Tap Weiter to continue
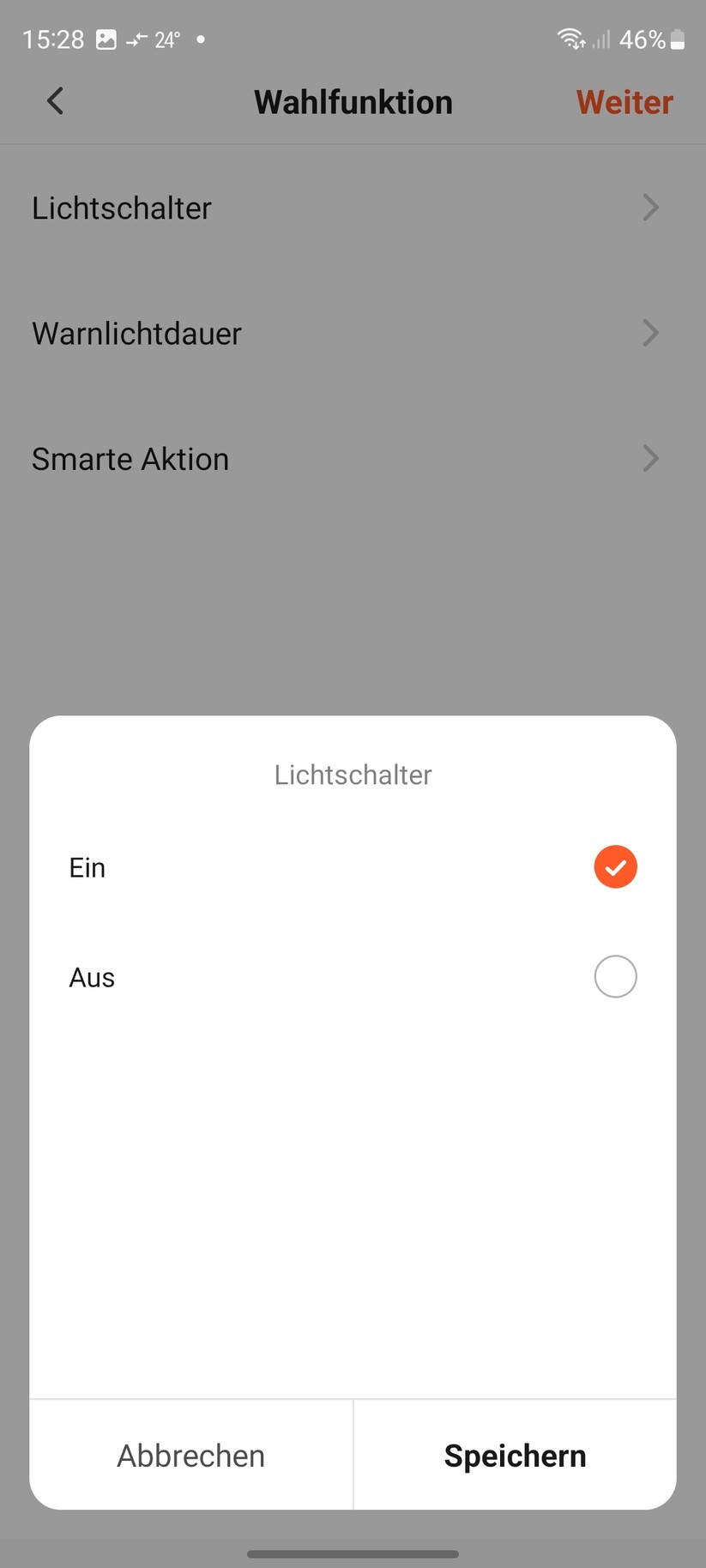Screen dimensions: 706x1568 (624, 101)
